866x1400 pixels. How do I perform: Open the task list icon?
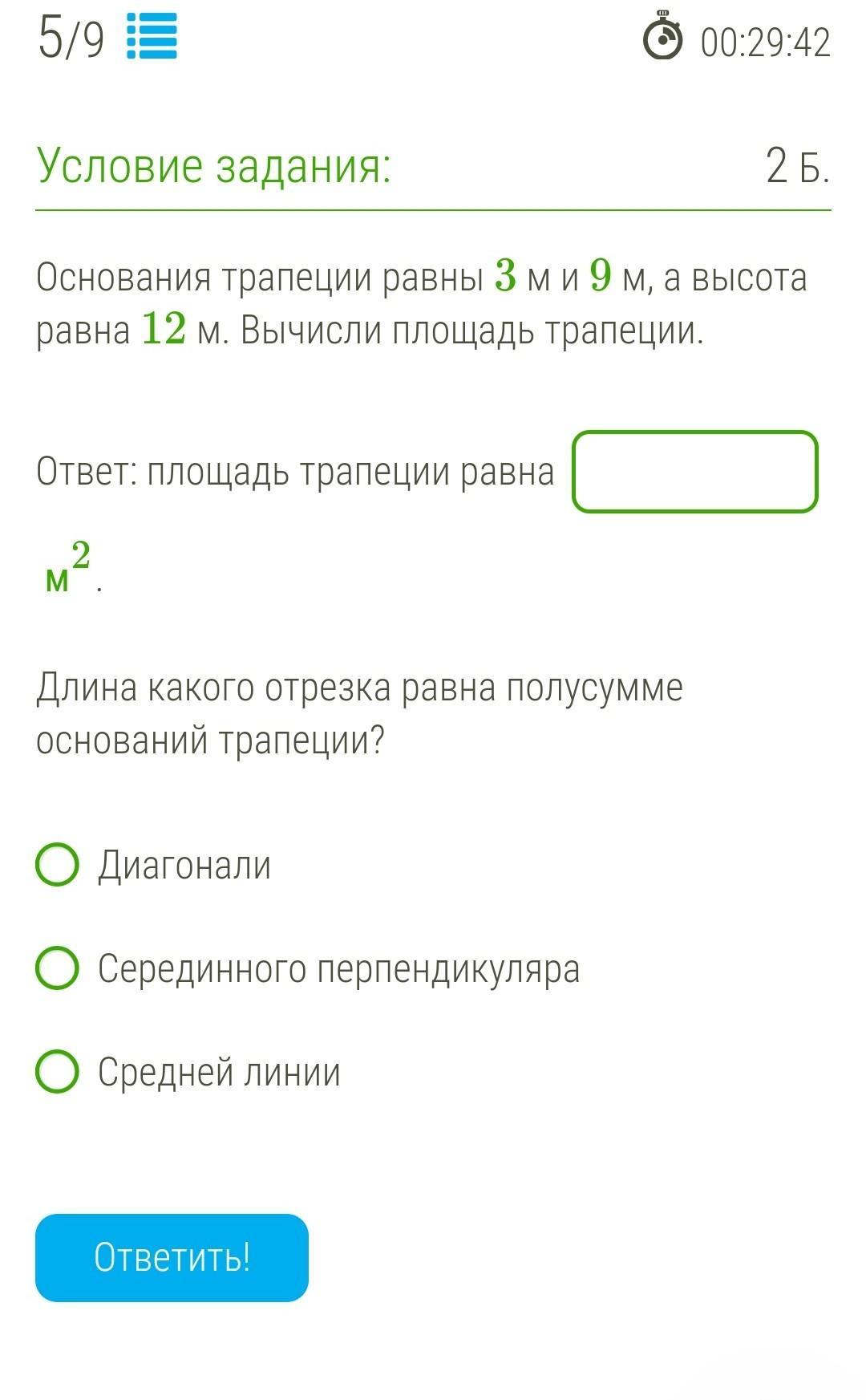[x=152, y=39]
